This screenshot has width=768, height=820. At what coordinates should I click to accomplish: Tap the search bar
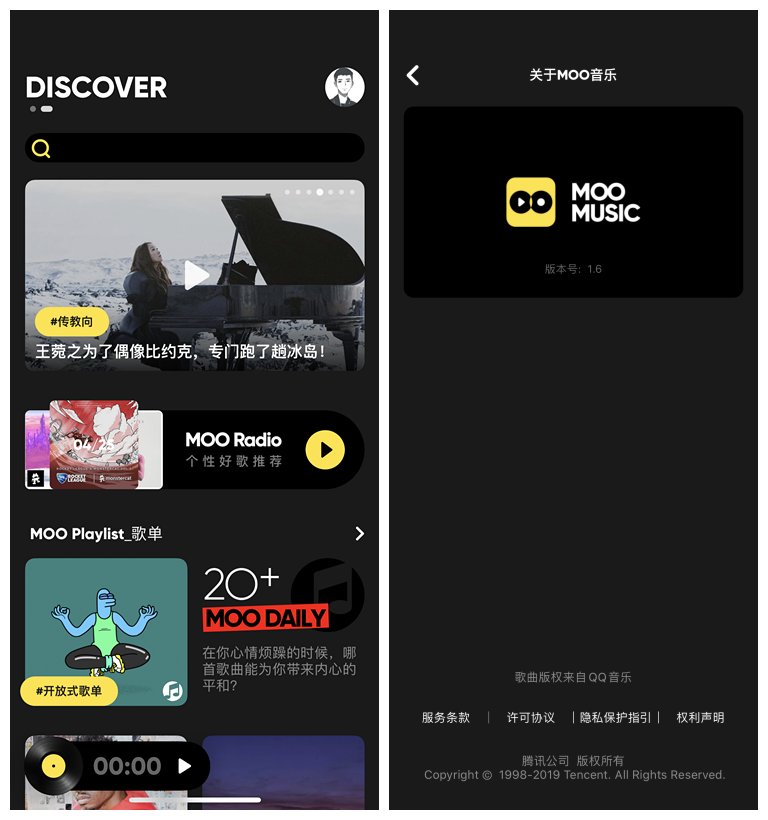click(195, 148)
